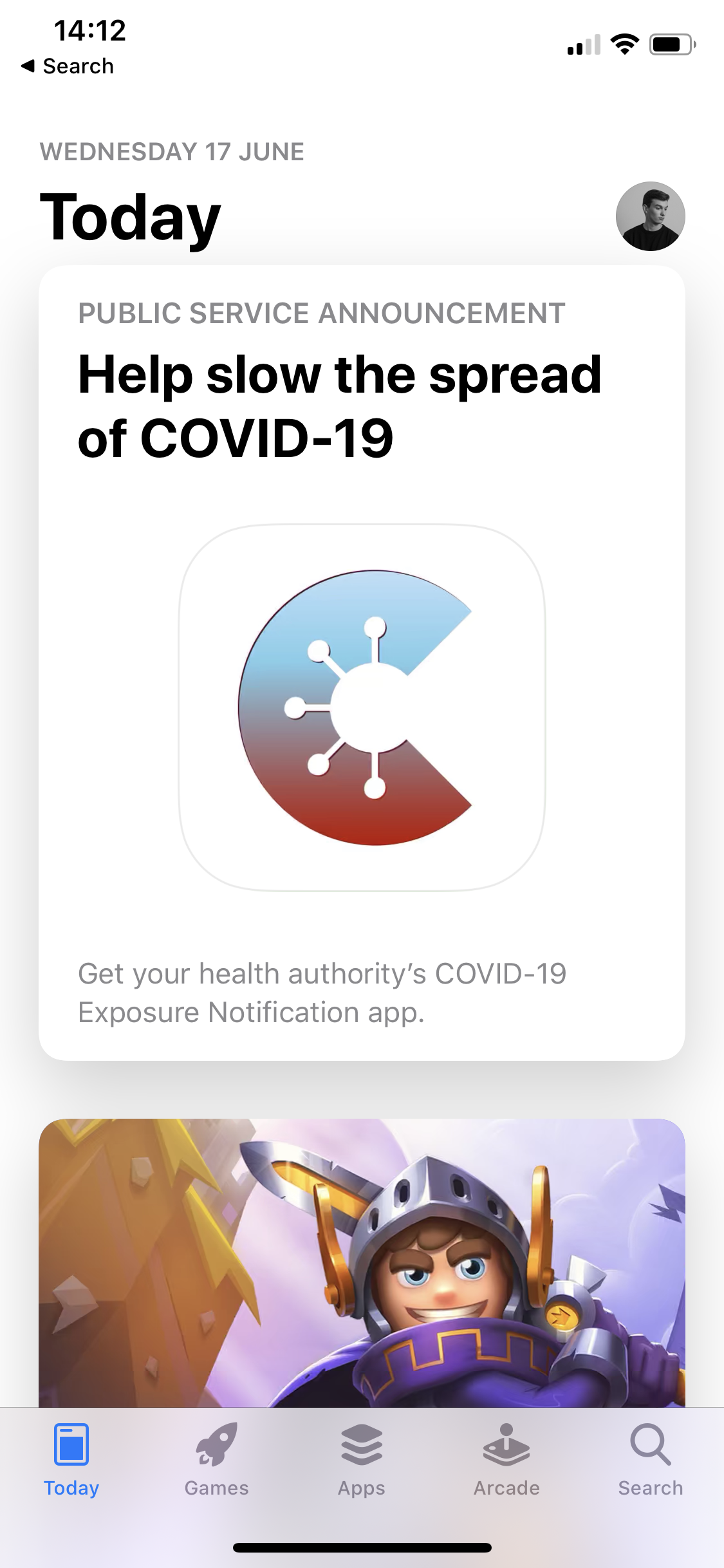Switch to the Games tab
The image size is (724, 1568).
pos(216,1460)
